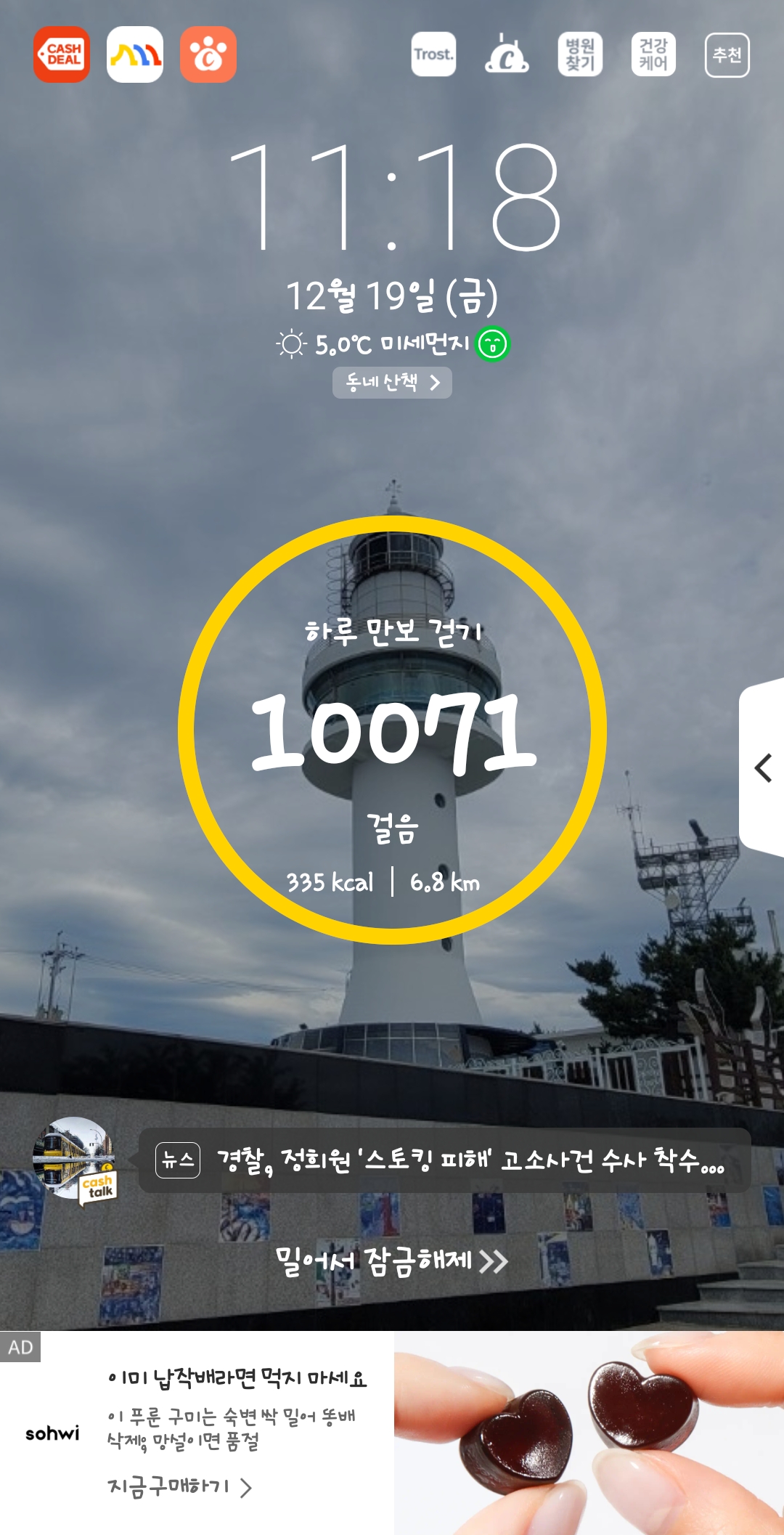Open the orange paw icon shortcut

tap(208, 54)
